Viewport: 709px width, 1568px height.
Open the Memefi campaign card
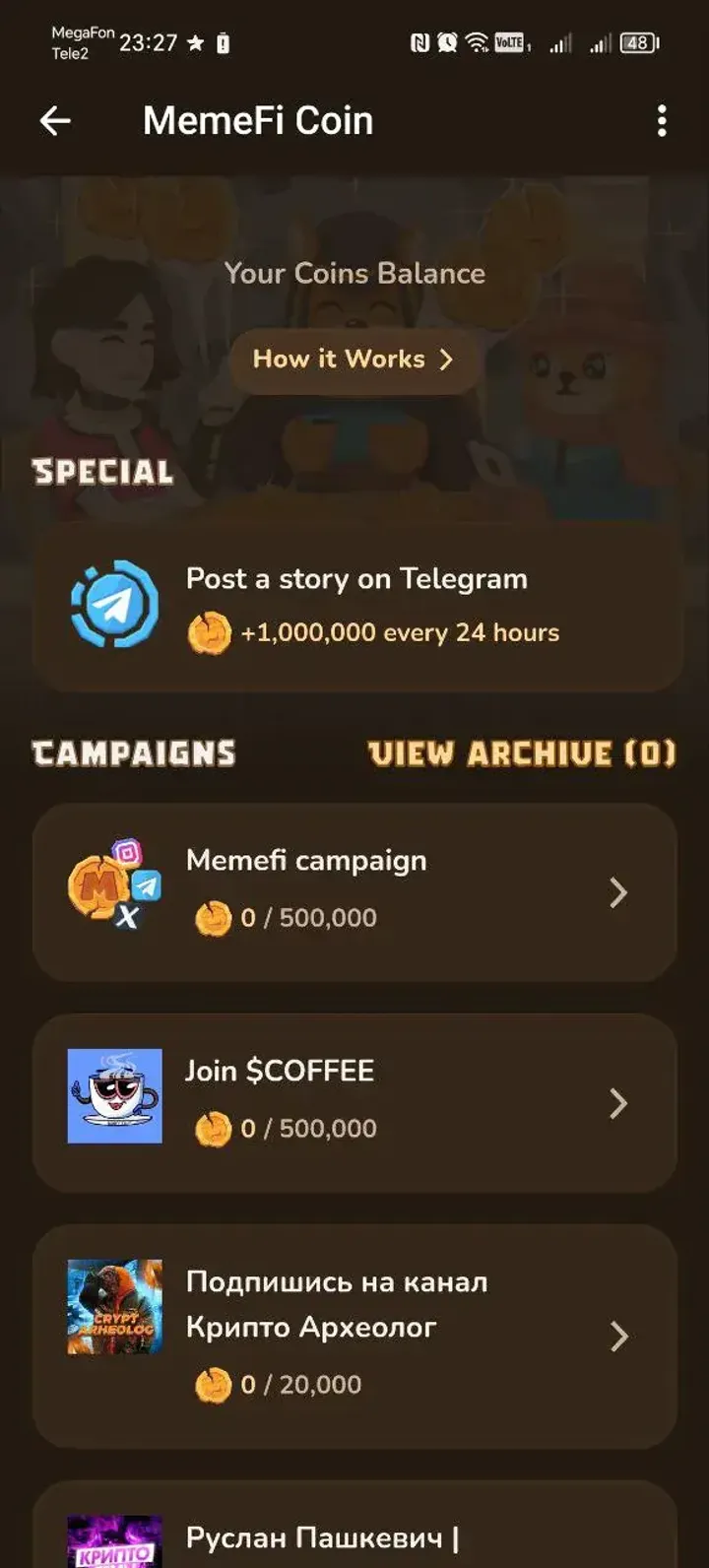pos(354,891)
